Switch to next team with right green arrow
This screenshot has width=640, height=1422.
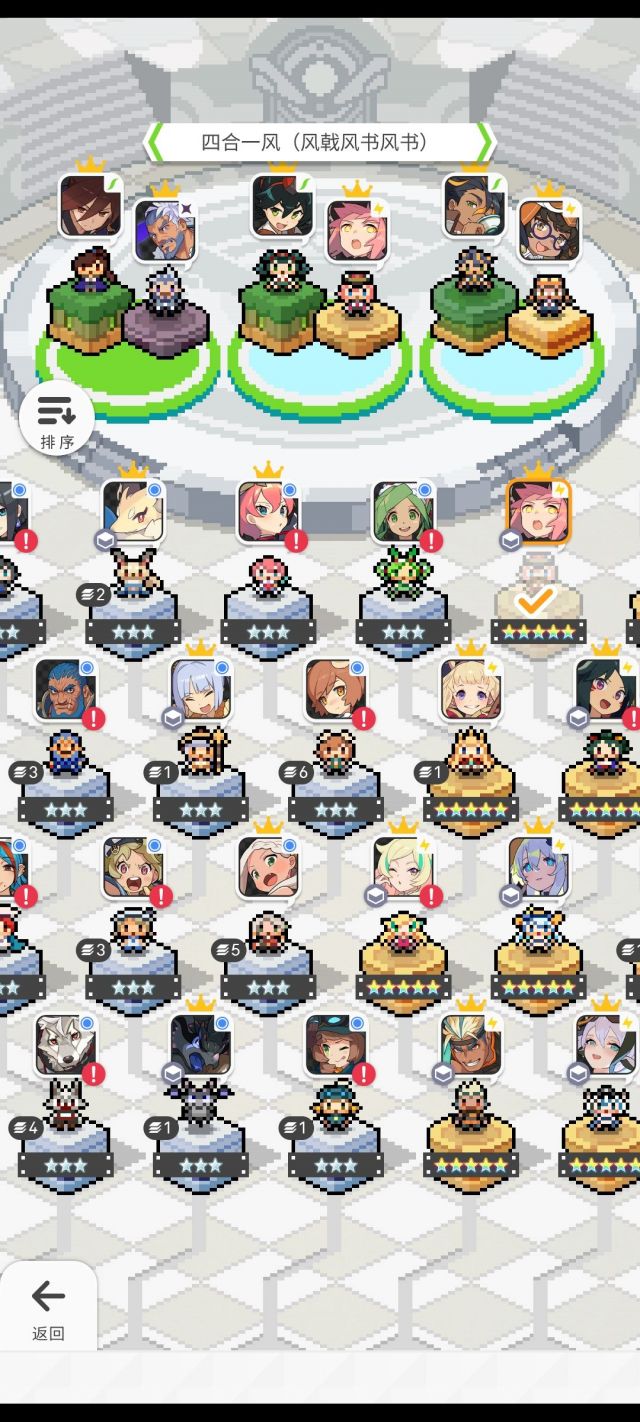484,142
